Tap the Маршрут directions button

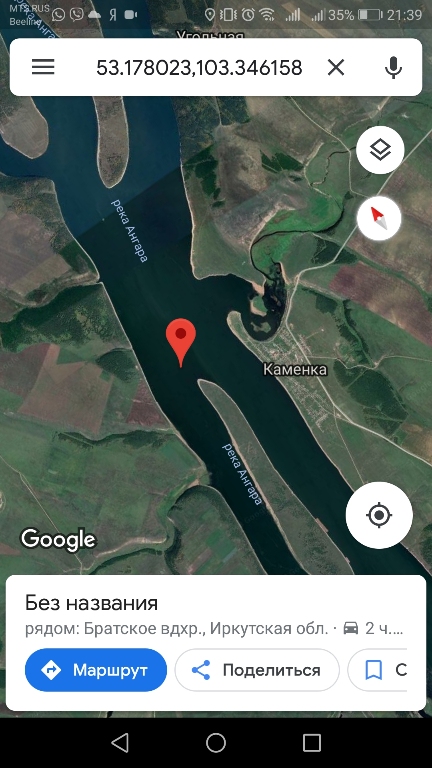pos(96,670)
